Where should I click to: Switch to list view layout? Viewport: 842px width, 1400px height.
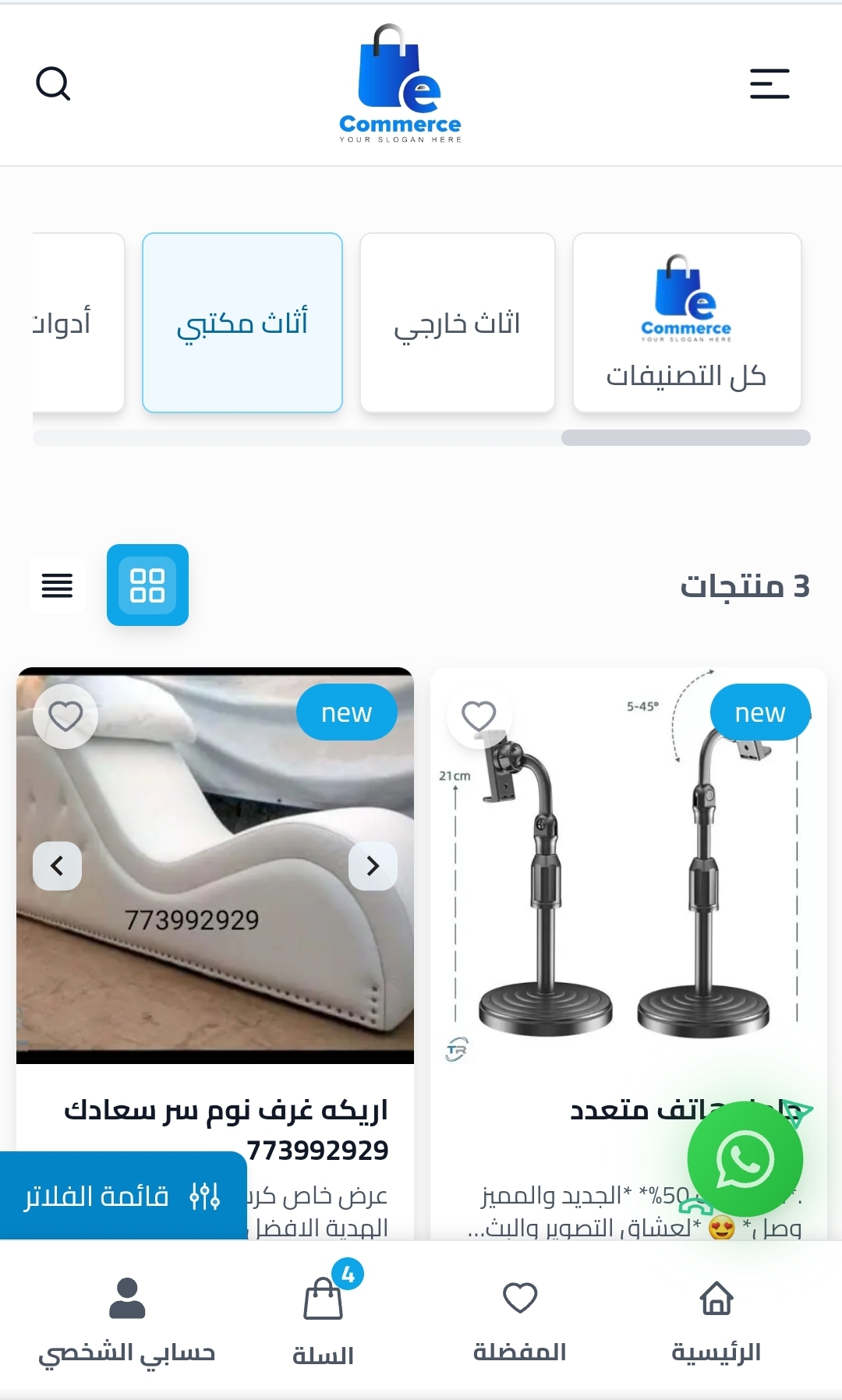[x=57, y=585]
